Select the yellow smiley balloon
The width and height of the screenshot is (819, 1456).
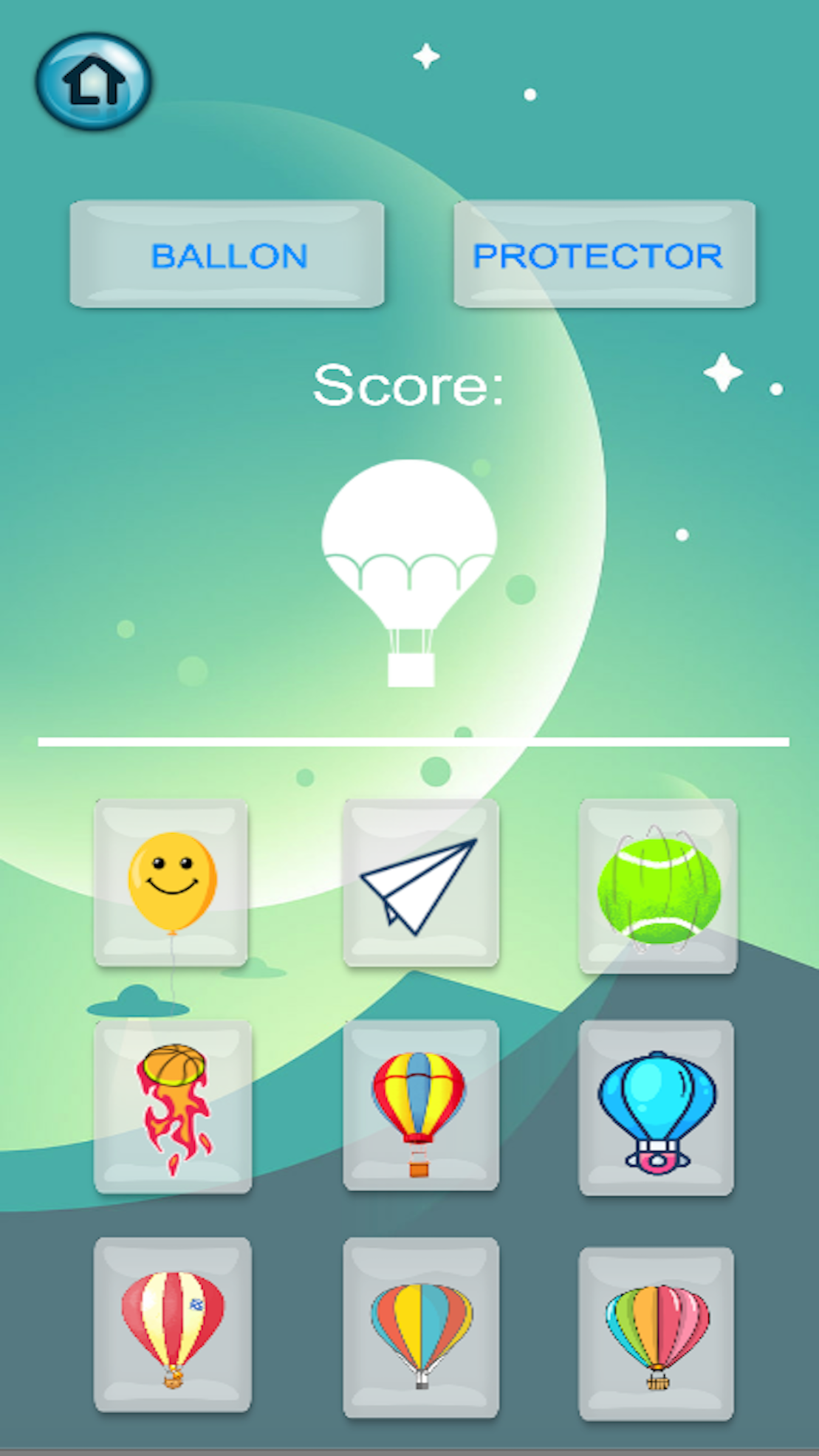171,883
